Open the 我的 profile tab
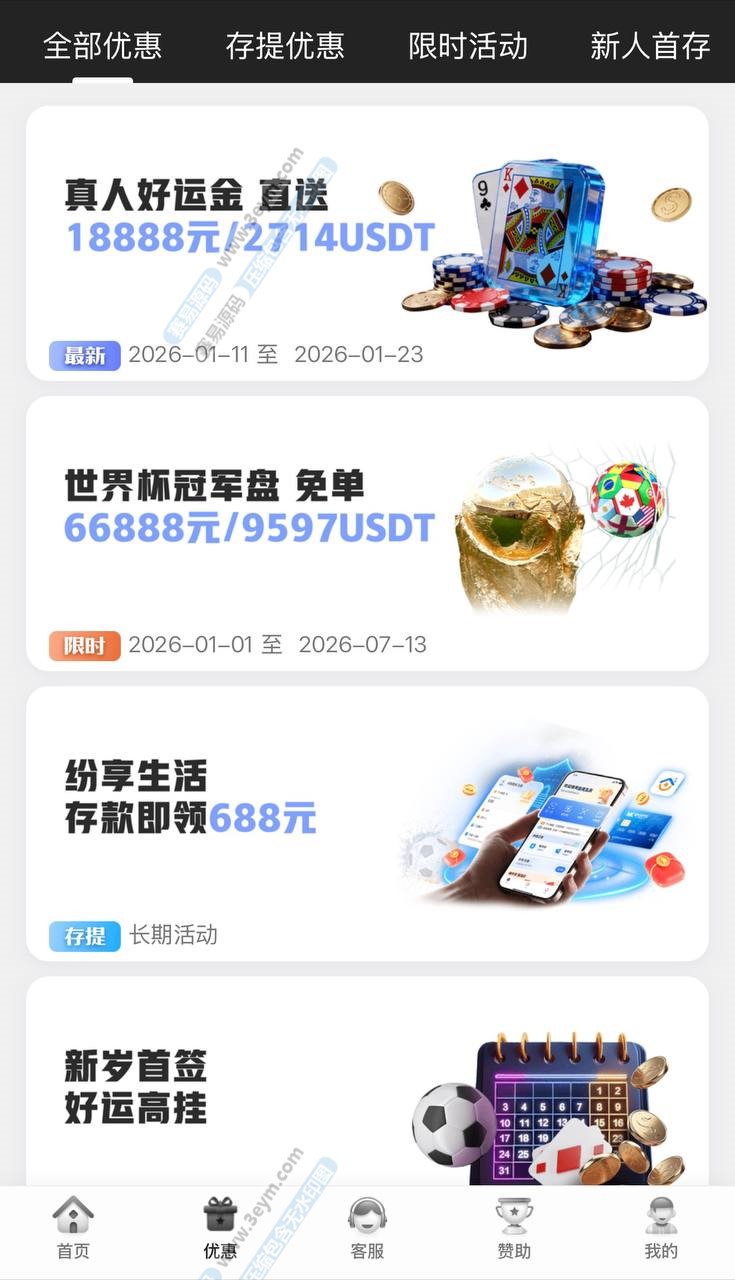The width and height of the screenshot is (735, 1280). [661, 1228]
